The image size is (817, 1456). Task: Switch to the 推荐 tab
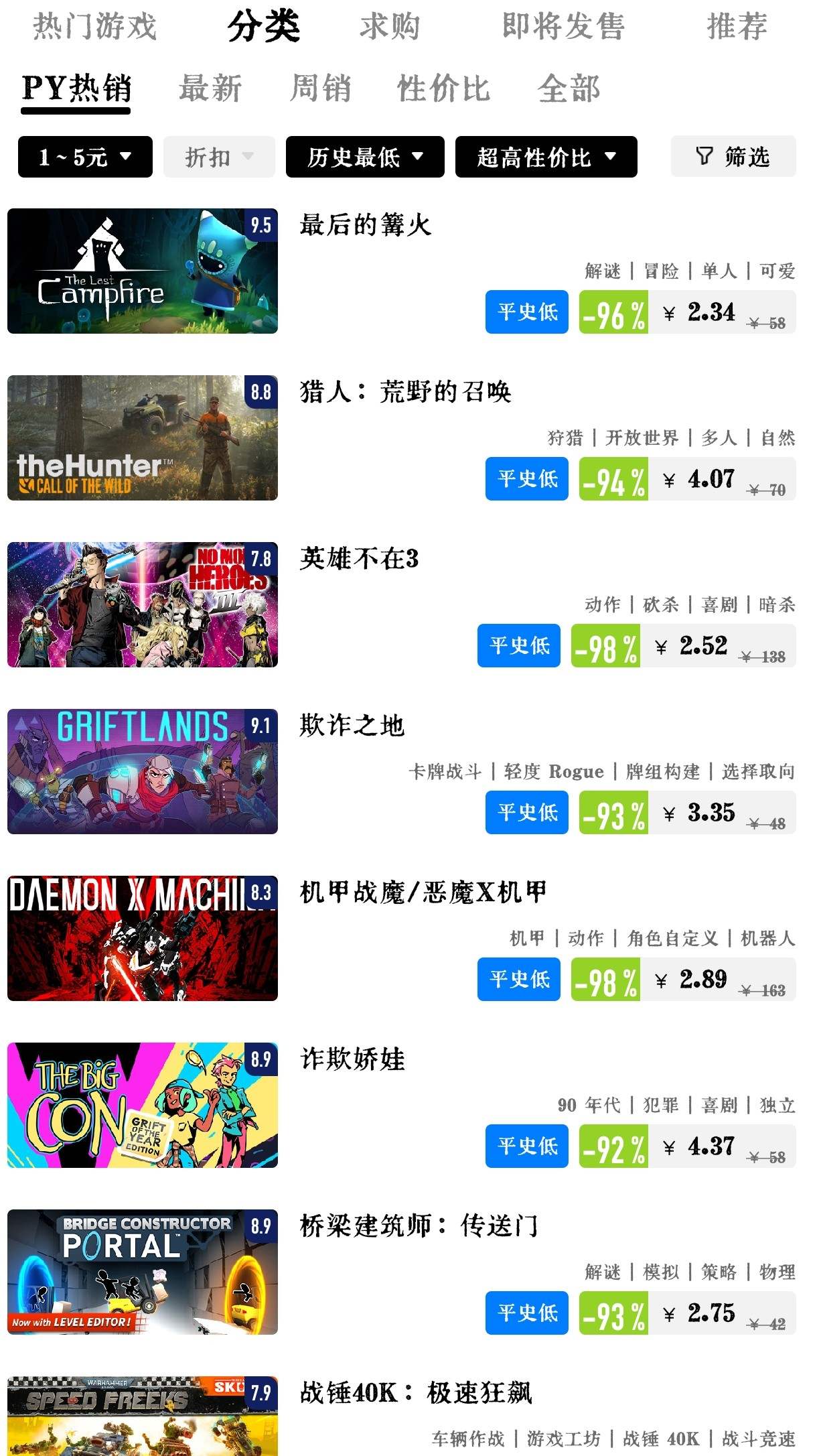pyautogui.click(x=737, y=27)
